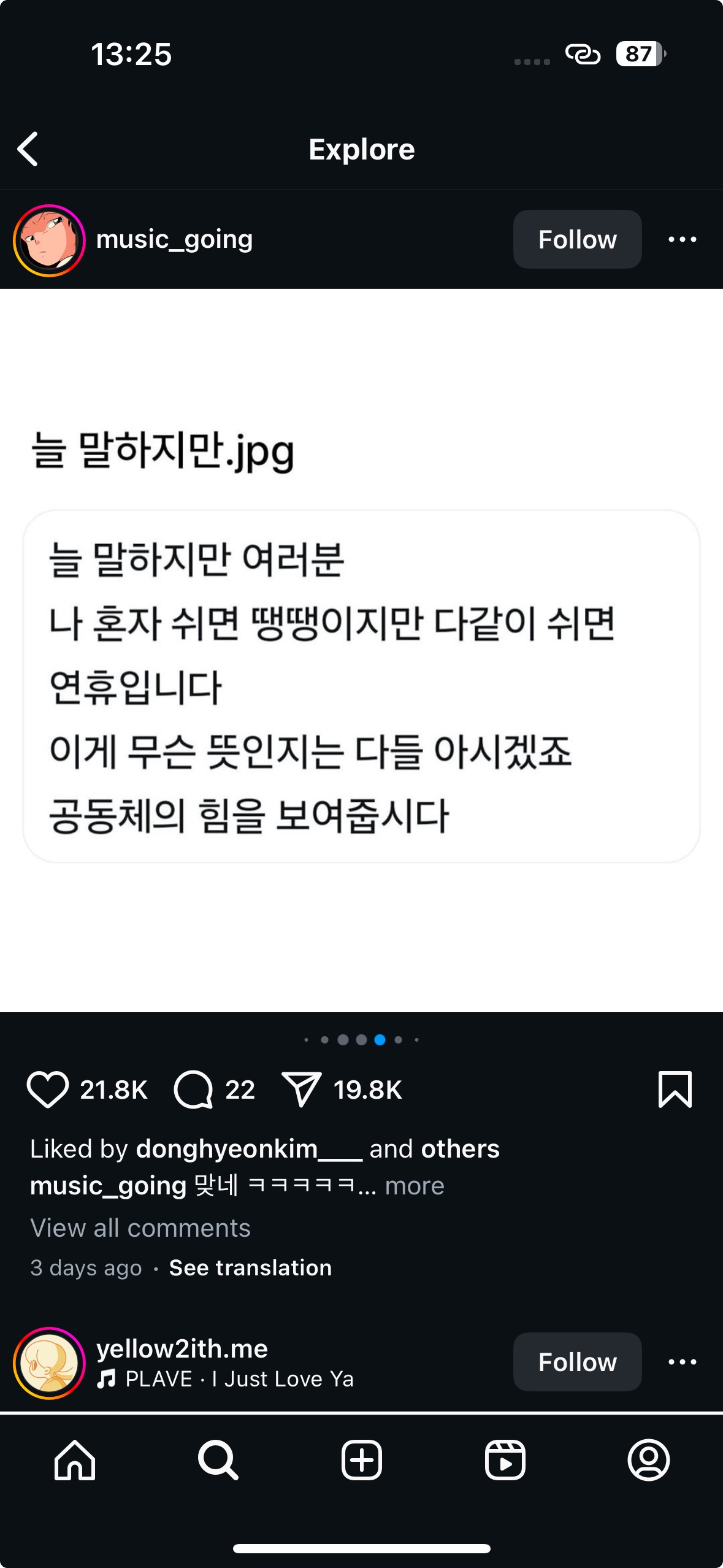Expand caption with "more"

pos(414,1186)
